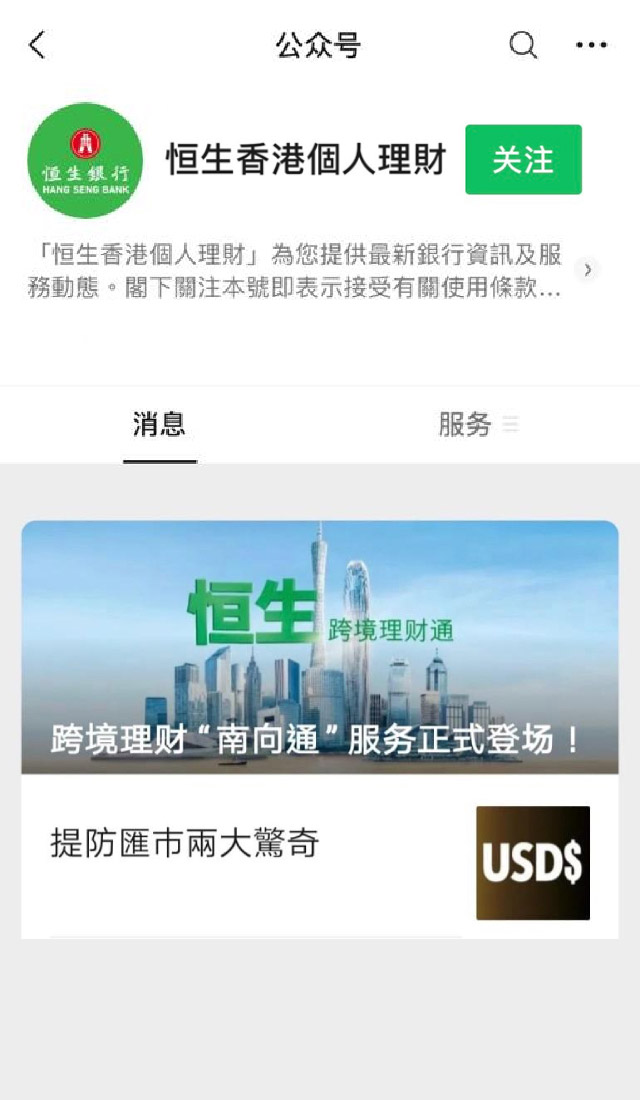The image size is (640, 1100).
Task: Tap the Hang Seng Bank account avatar
Action: [85, 161]
